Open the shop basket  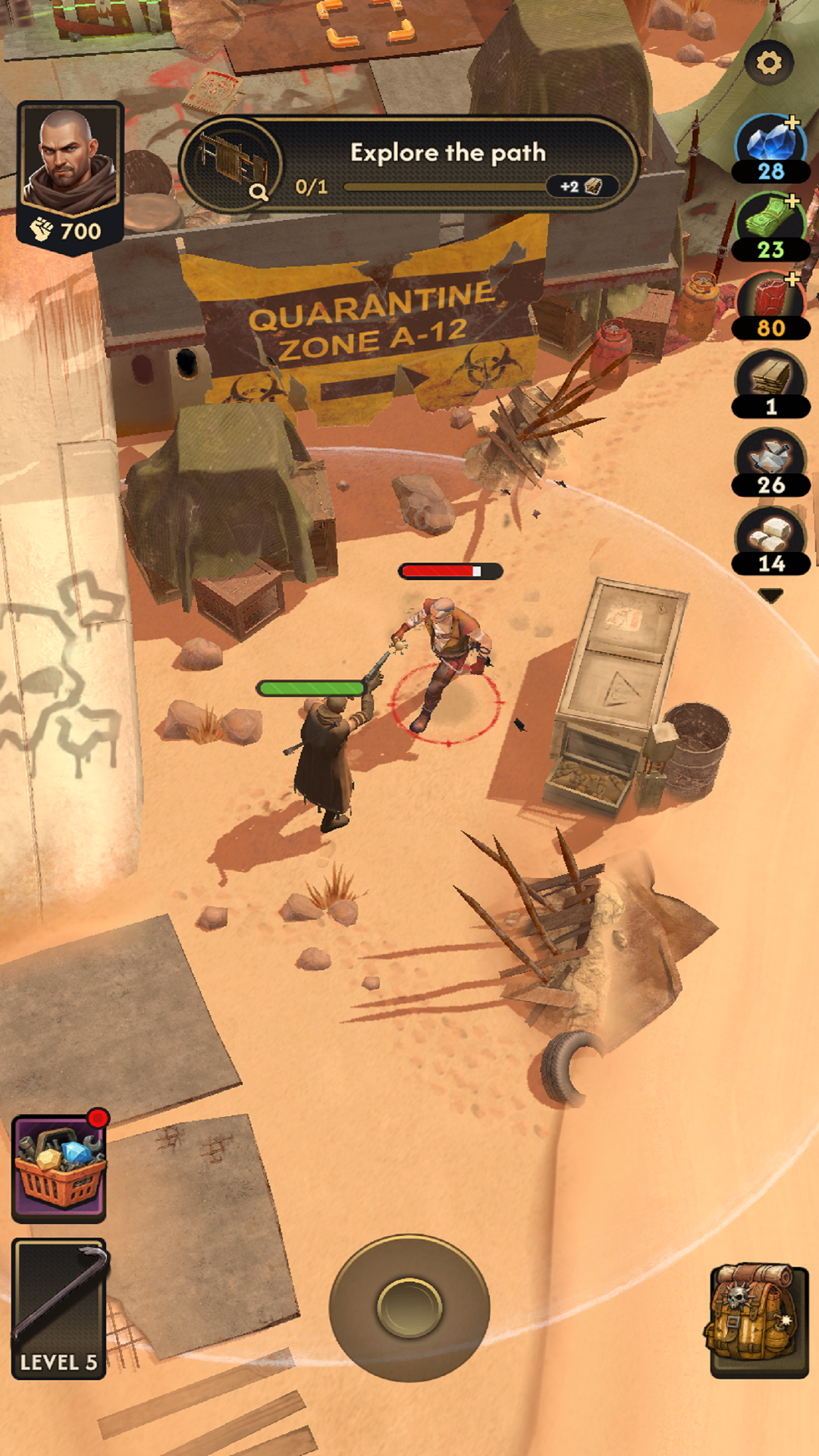click(x=59, y=1169)
